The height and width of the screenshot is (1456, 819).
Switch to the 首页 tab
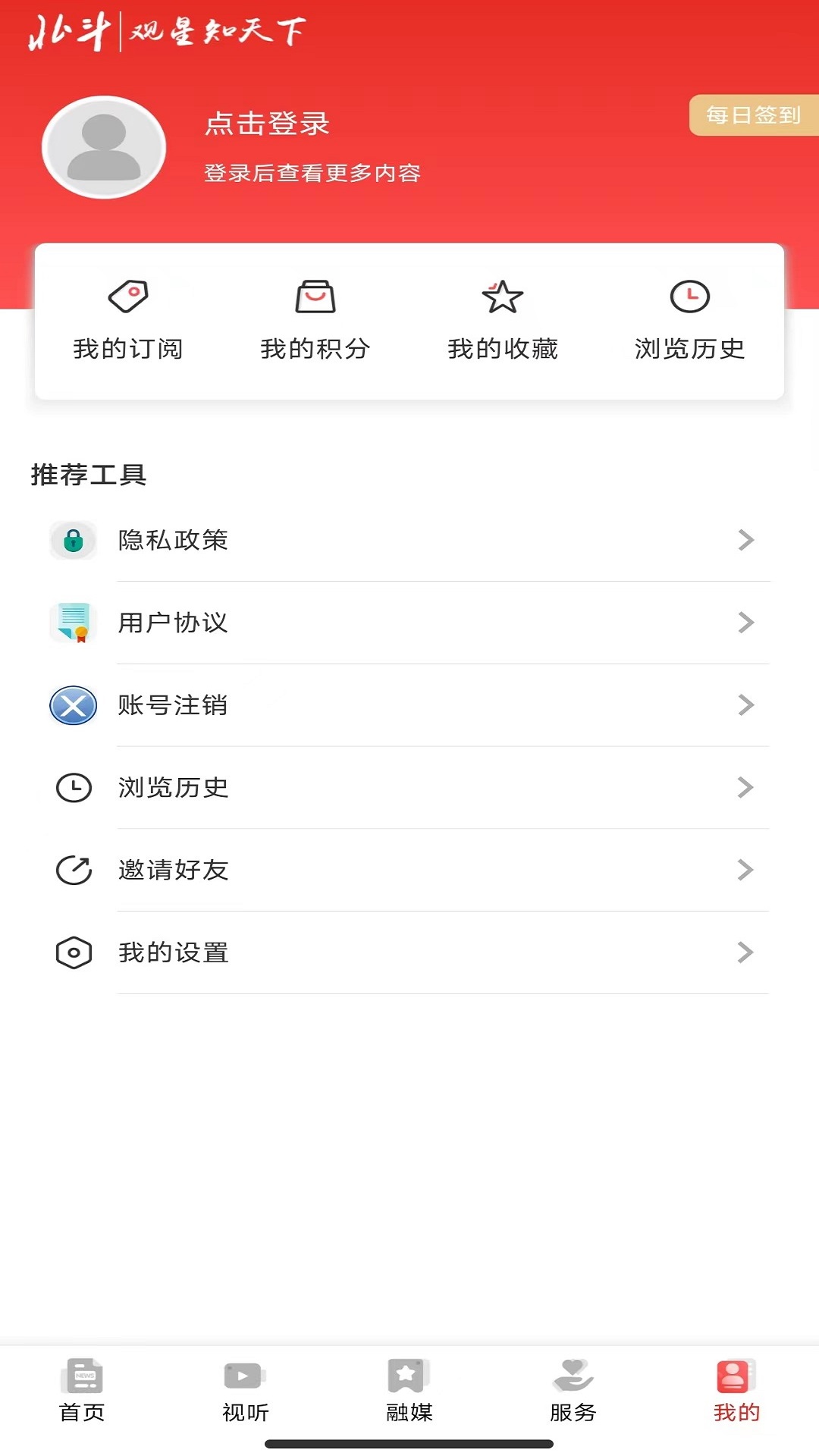tap(82, 1390)
